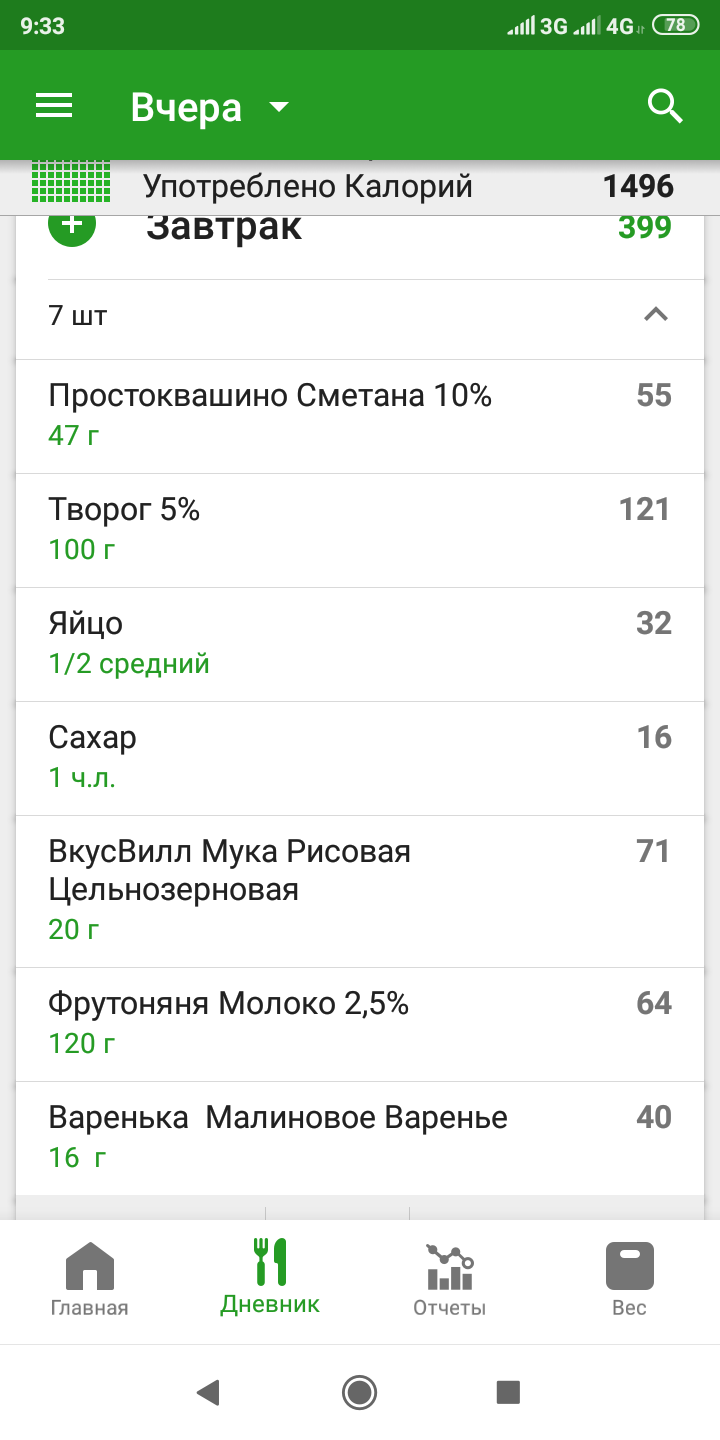720x1440 pixels.
Task: Switch to the Отчеты tab
Action: [450, 1280]
